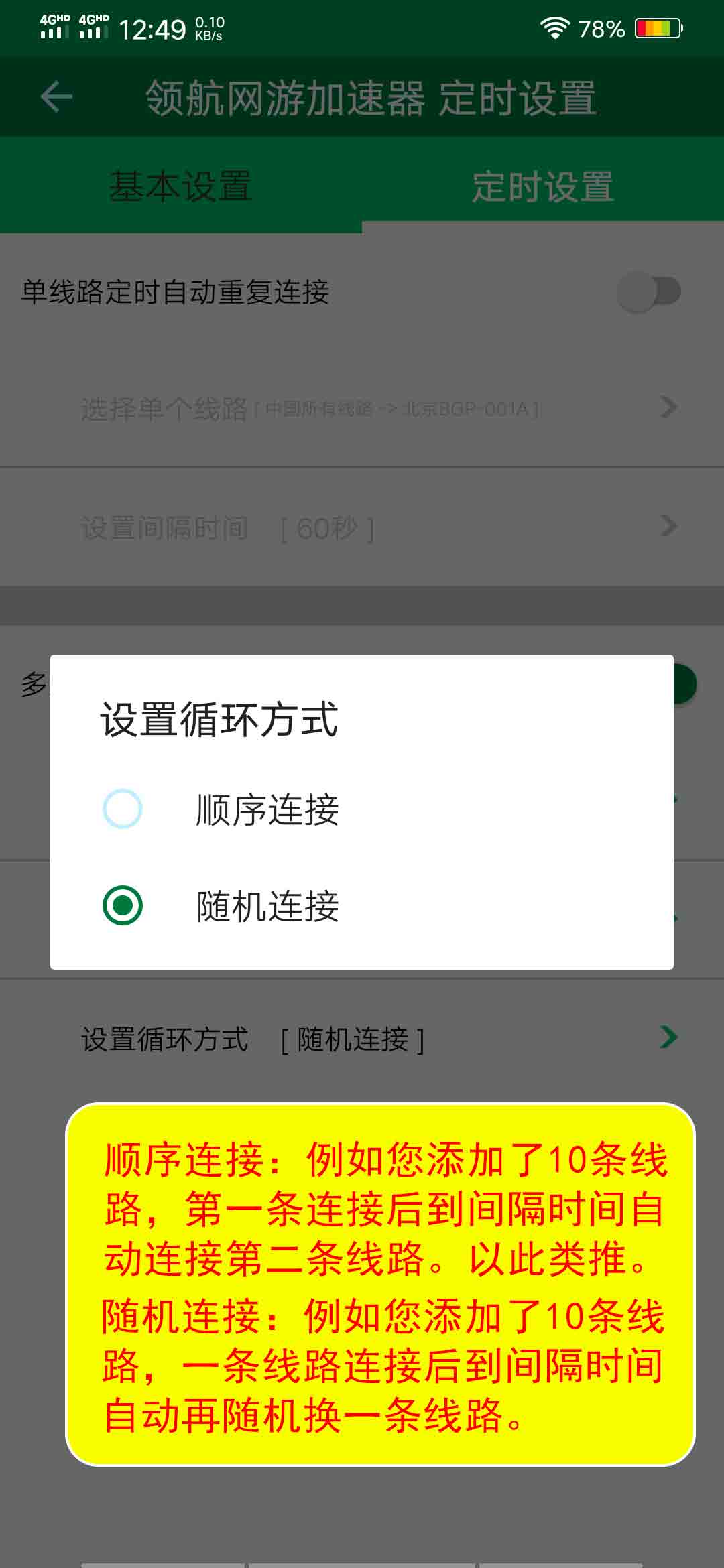Go back using the top arrow
The height and width of the screenshot is (1568, 724).
point(56,97)
